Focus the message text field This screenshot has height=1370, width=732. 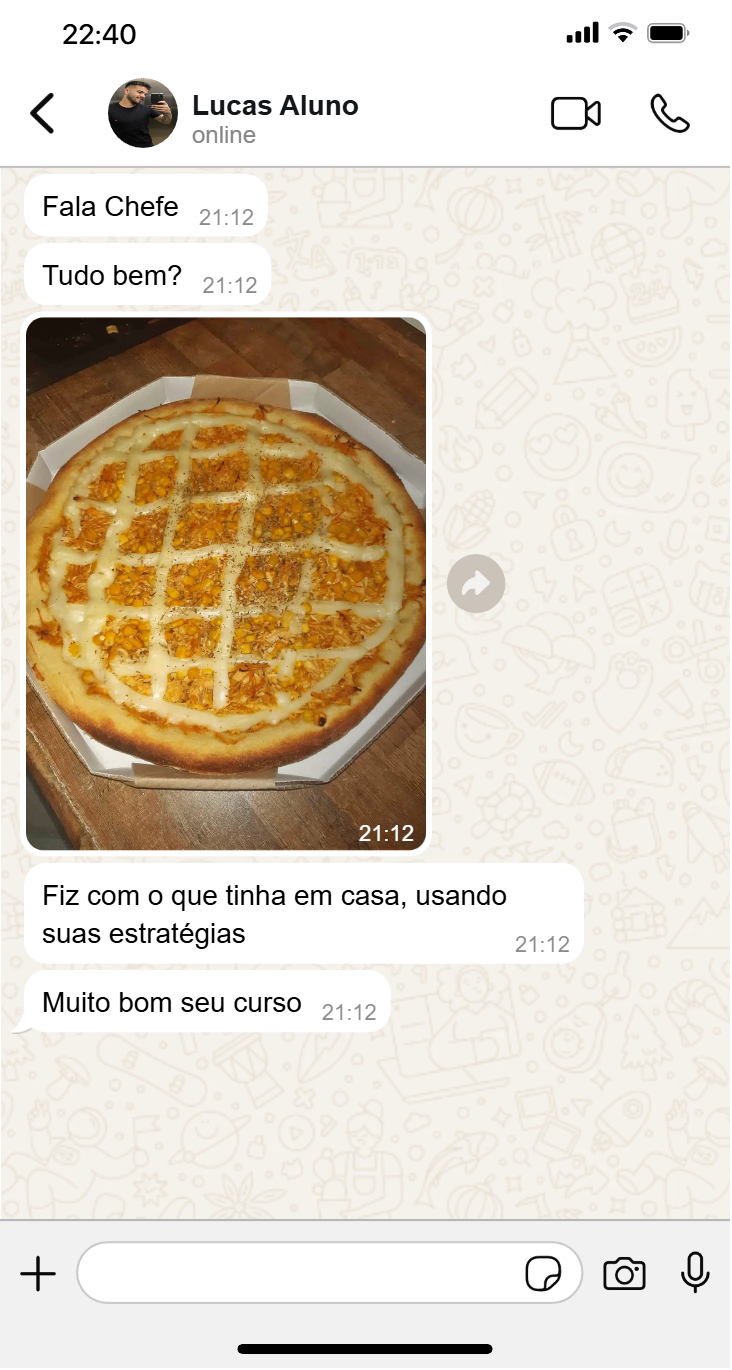click(x=300, y=1273)
